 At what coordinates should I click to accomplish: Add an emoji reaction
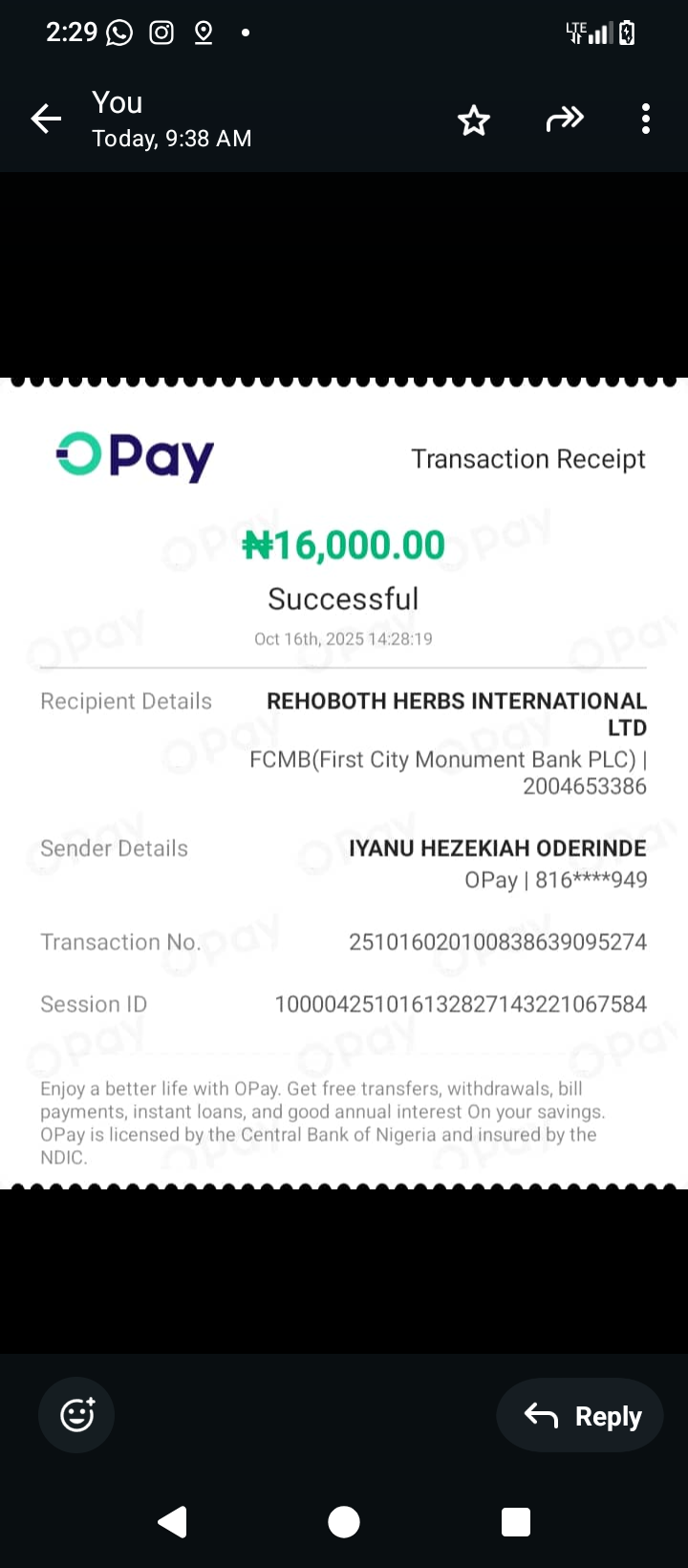pyautogui.click(x=76, y=1415)
